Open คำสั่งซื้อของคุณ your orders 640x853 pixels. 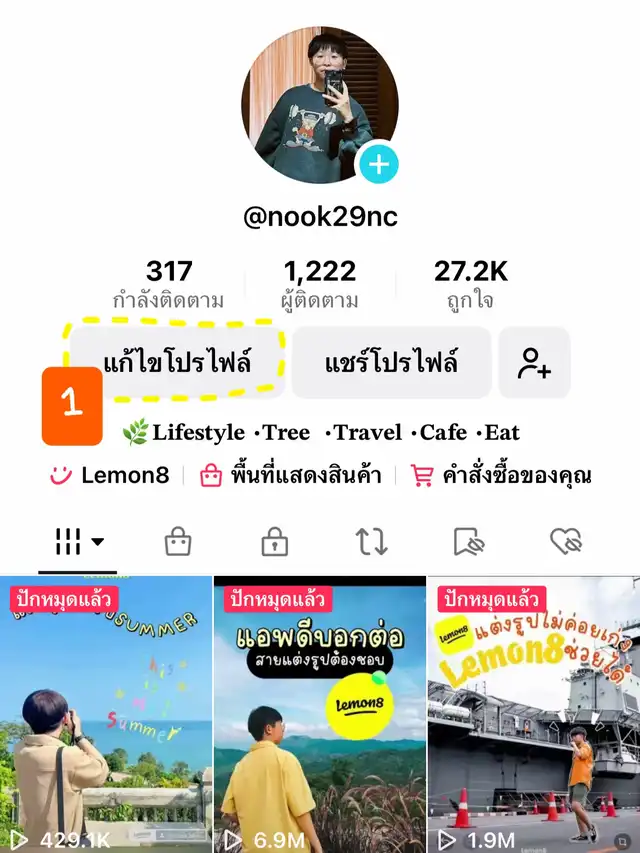click(504, 475)
